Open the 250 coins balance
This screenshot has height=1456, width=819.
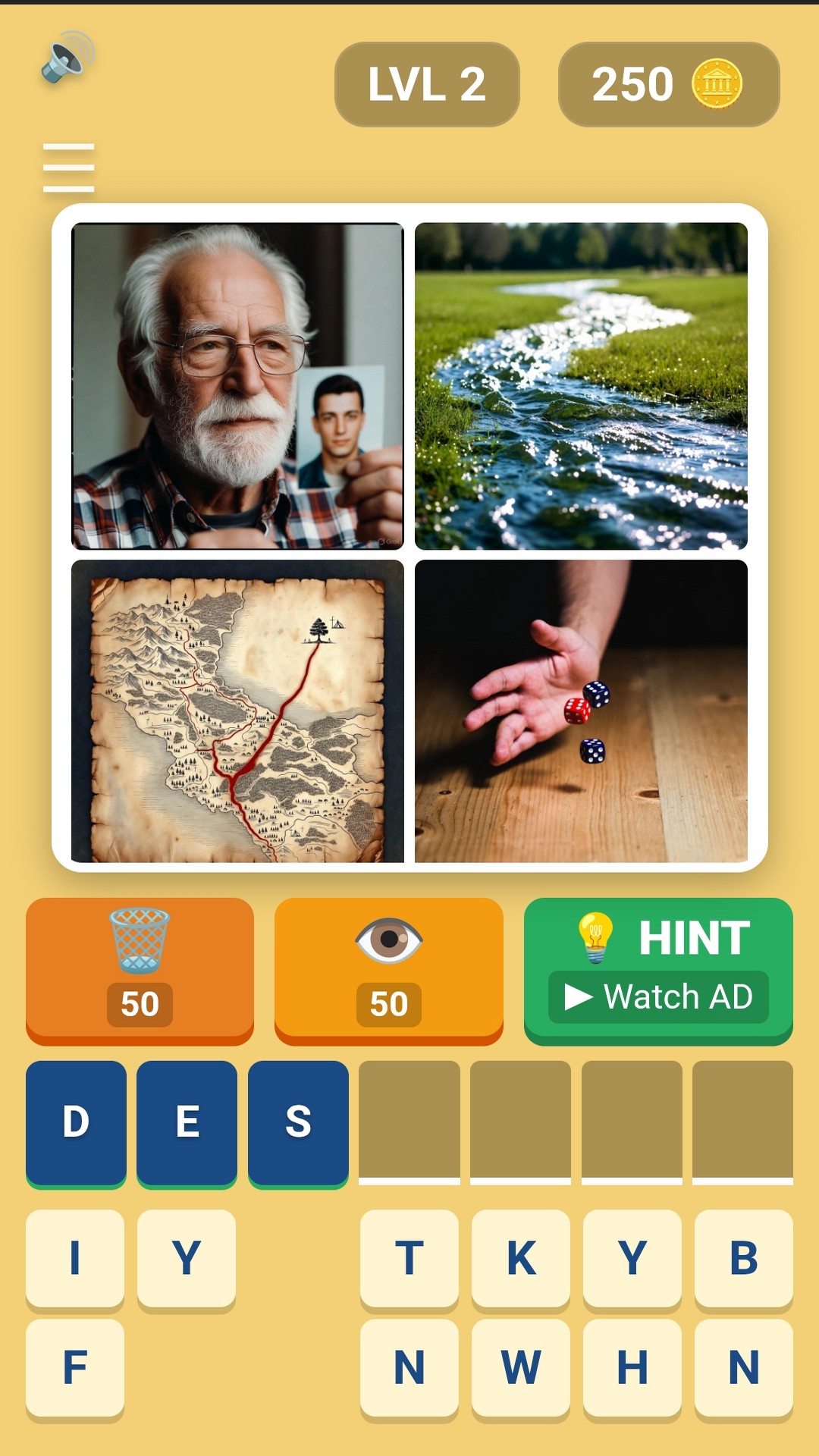click(x=668, y=84)
